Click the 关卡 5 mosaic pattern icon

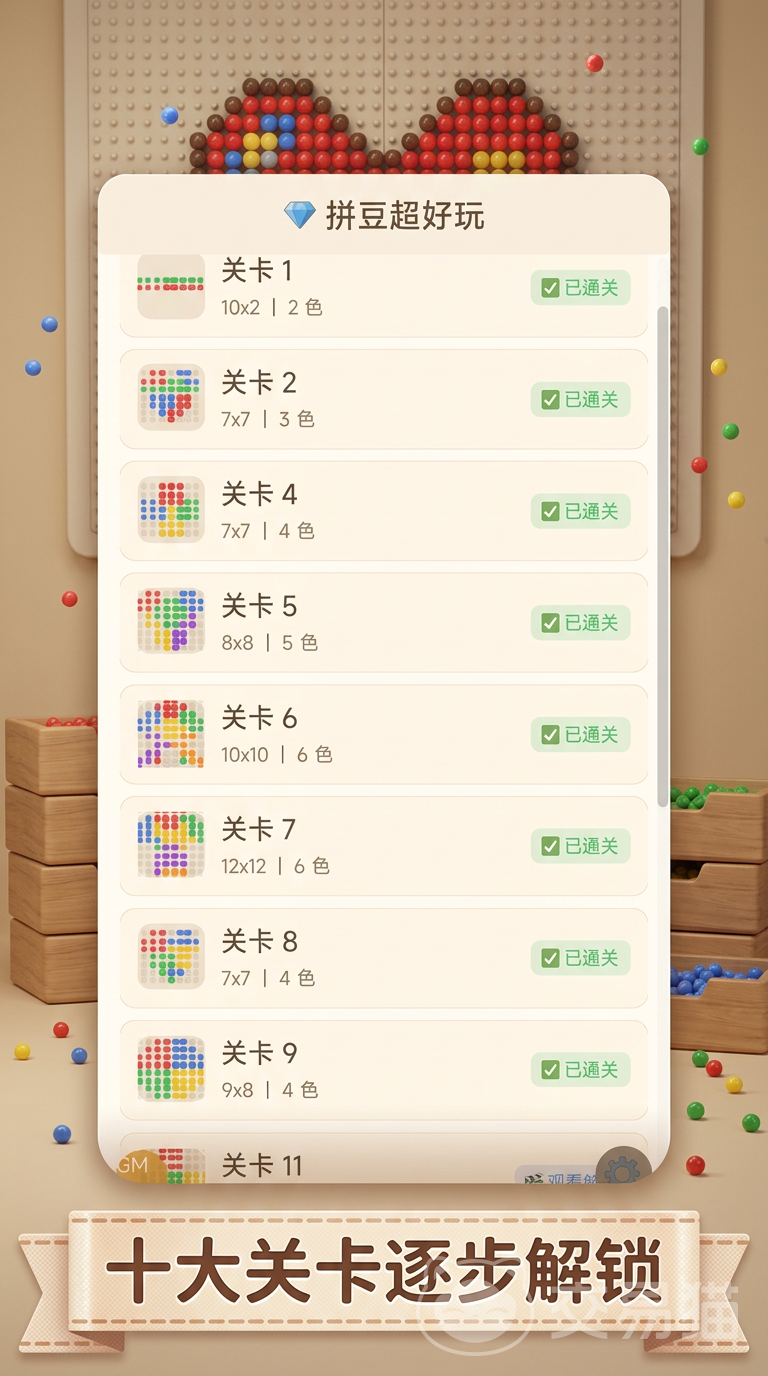click(x=170, y=622)
